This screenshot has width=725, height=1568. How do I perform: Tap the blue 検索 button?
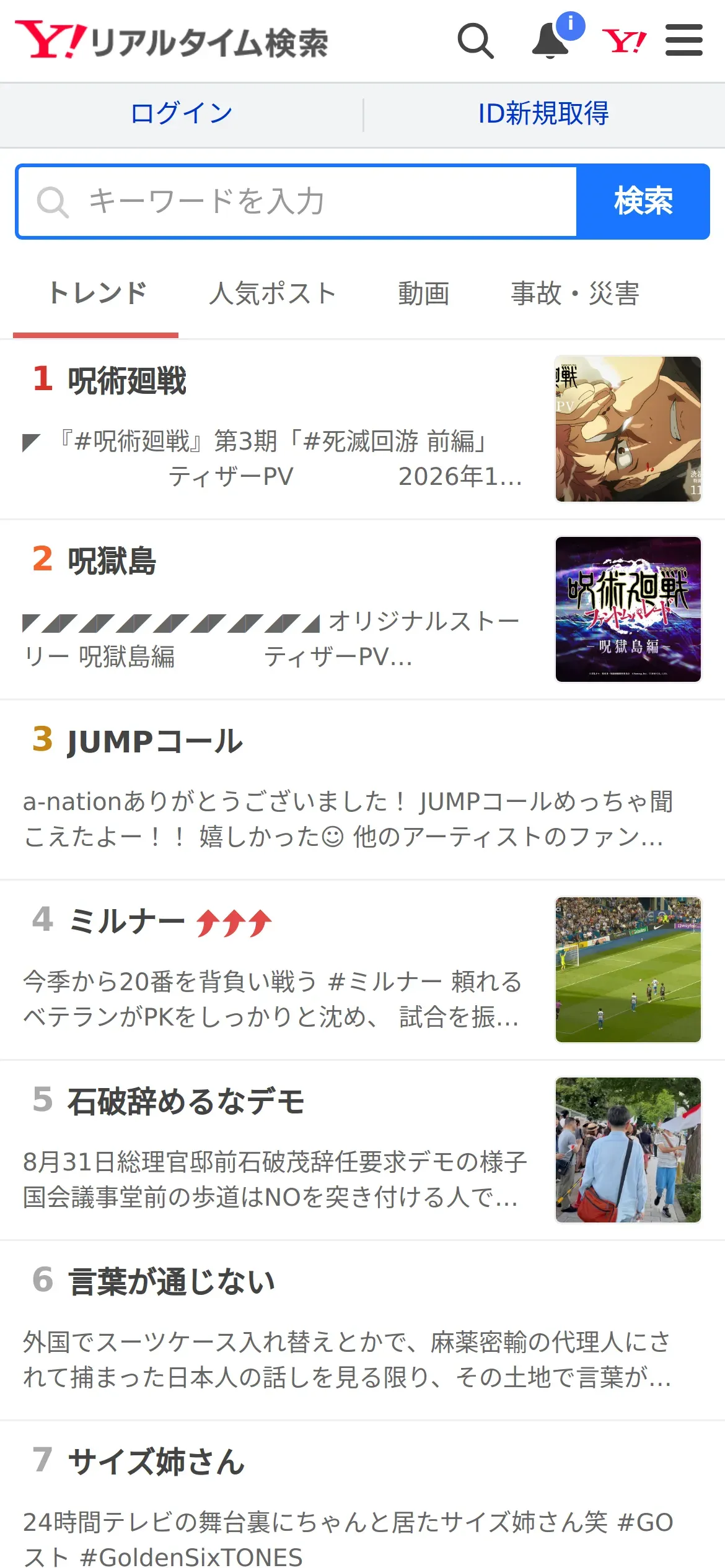point(643,202)
